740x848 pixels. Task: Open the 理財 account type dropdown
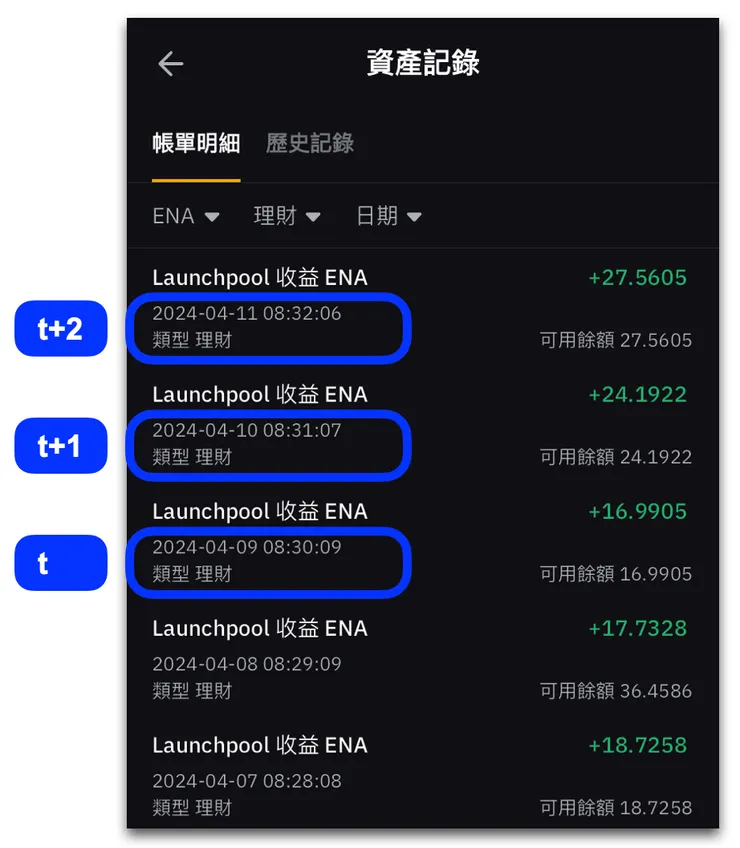tap(287, 215)
